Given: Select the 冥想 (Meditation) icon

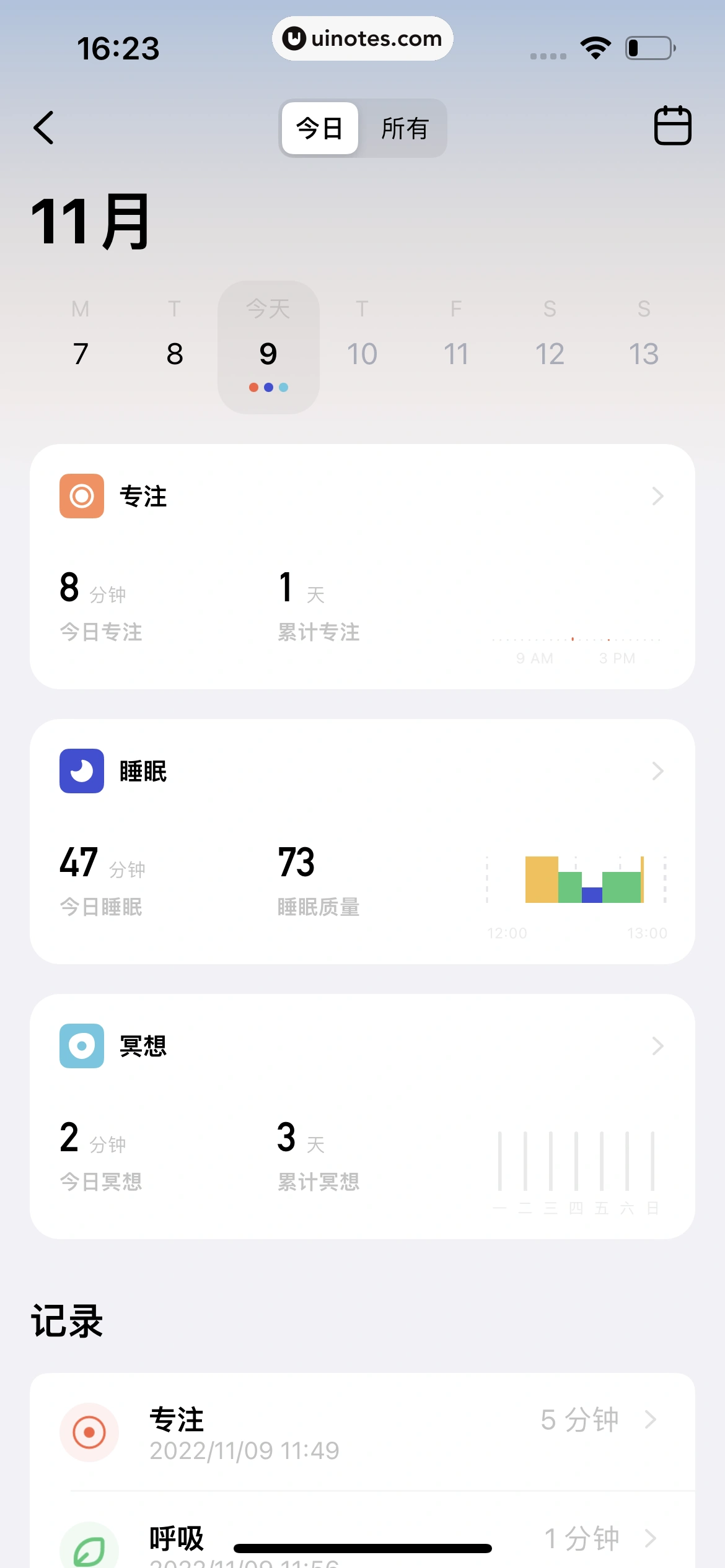Looking at the screenshot, I should 81,1047.
